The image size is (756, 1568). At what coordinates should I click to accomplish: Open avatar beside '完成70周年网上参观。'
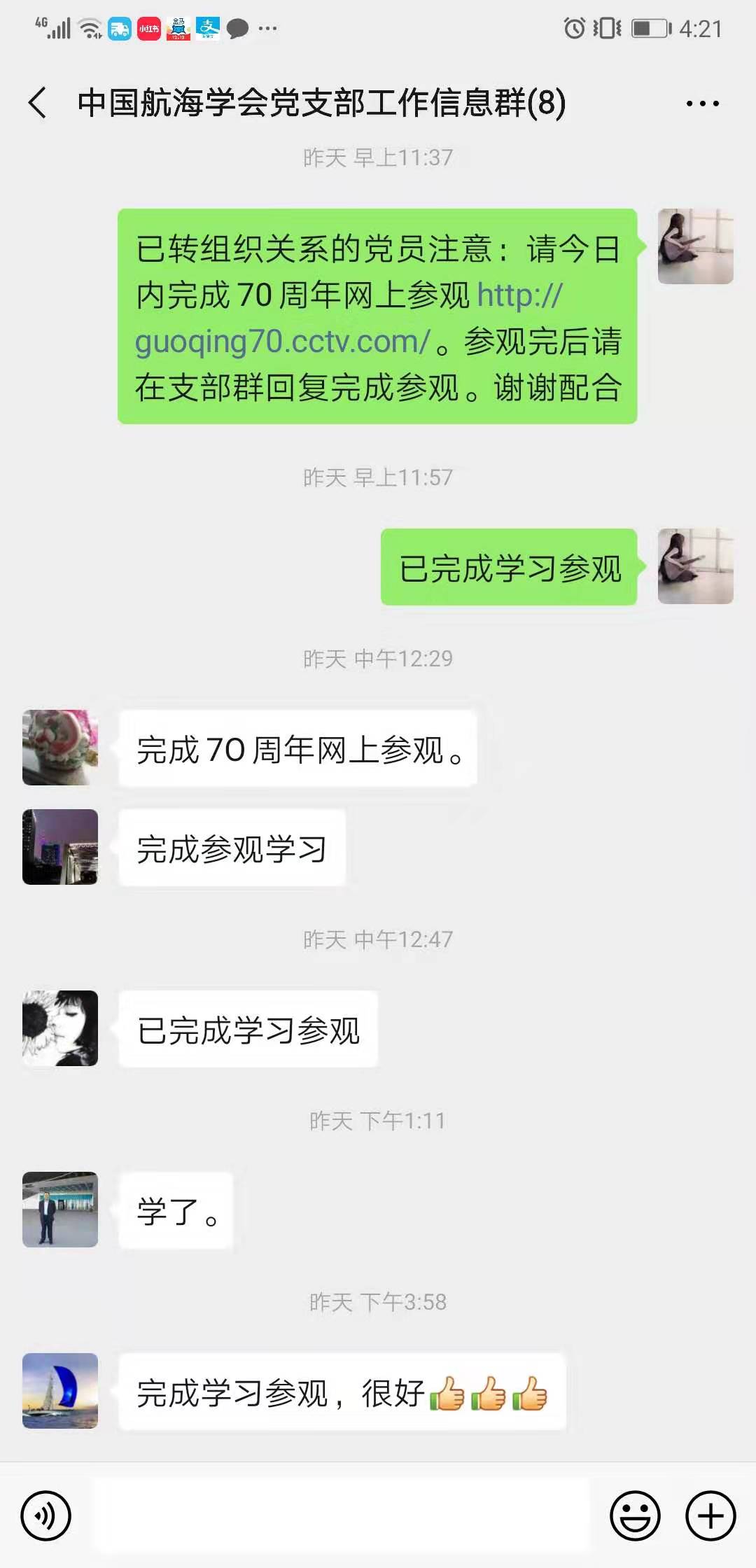60,748
